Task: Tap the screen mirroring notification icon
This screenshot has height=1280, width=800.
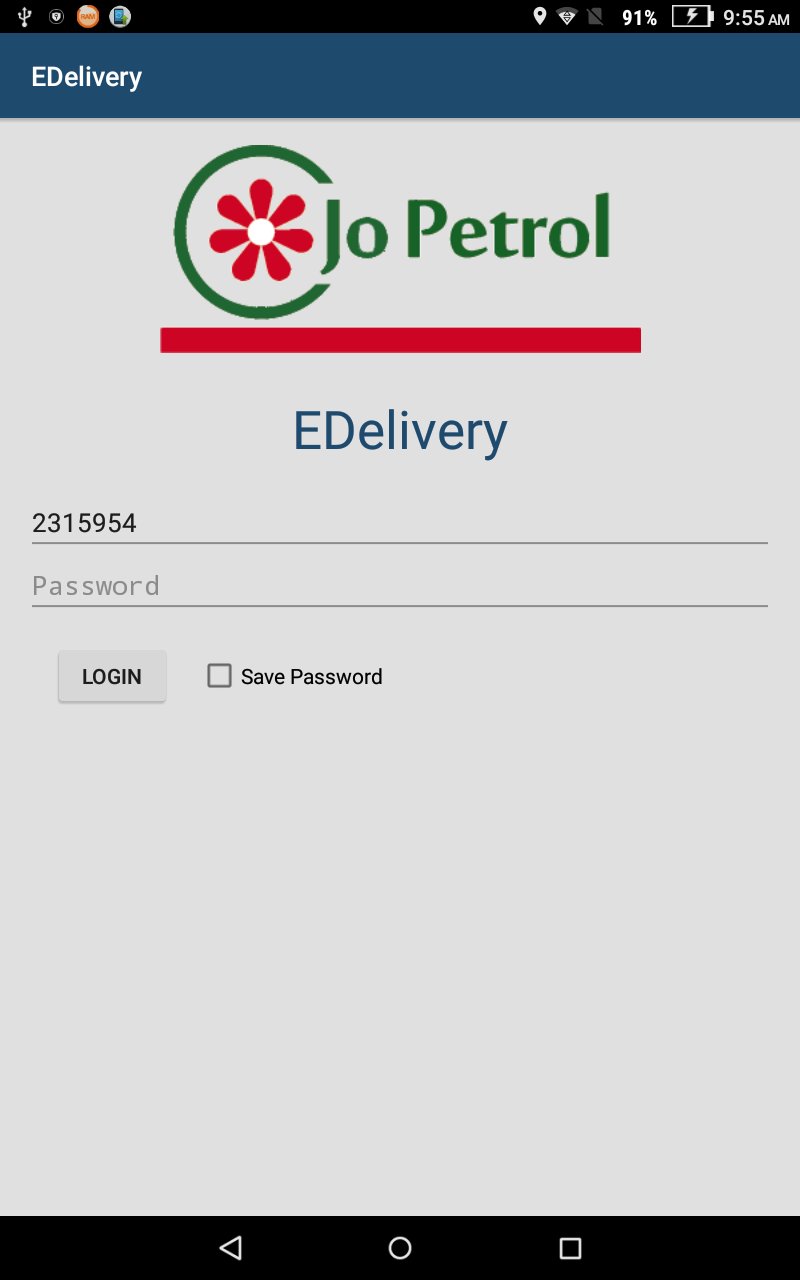Action: pyautogui.click(x=119, y=16)
